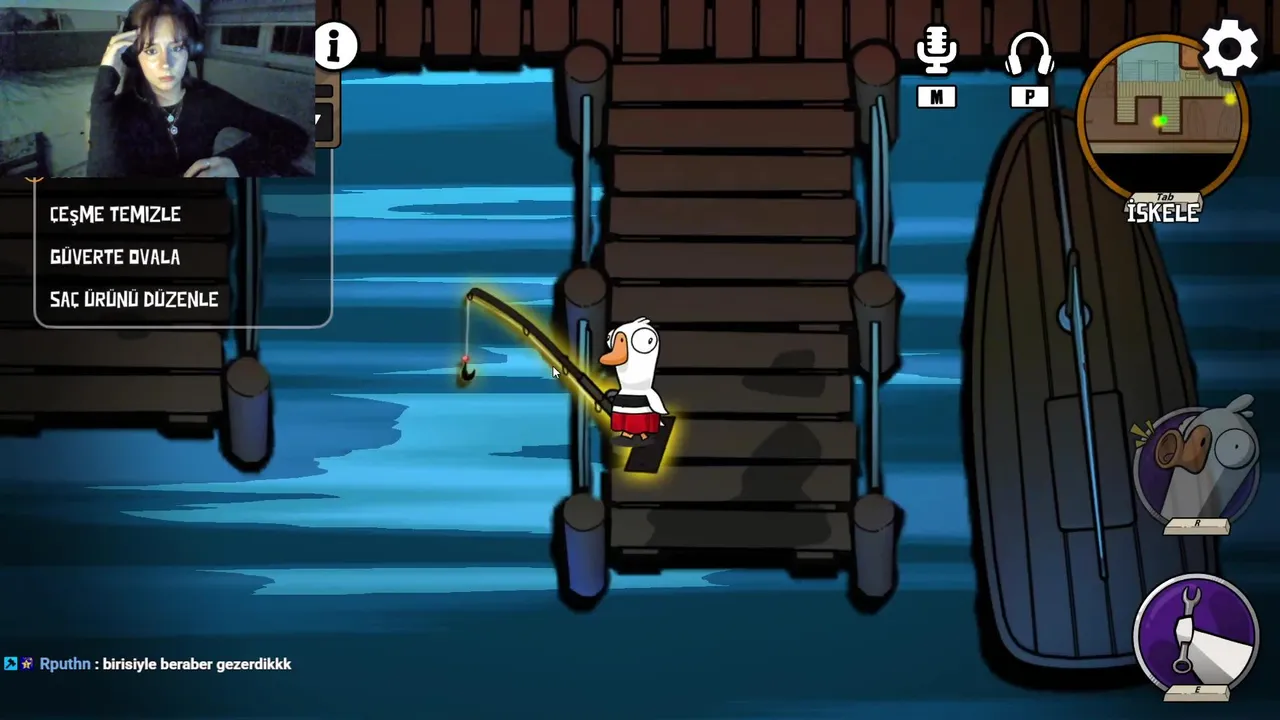Collapse the task list panel arrow
Screen dimensions: 1280x720
320,120
